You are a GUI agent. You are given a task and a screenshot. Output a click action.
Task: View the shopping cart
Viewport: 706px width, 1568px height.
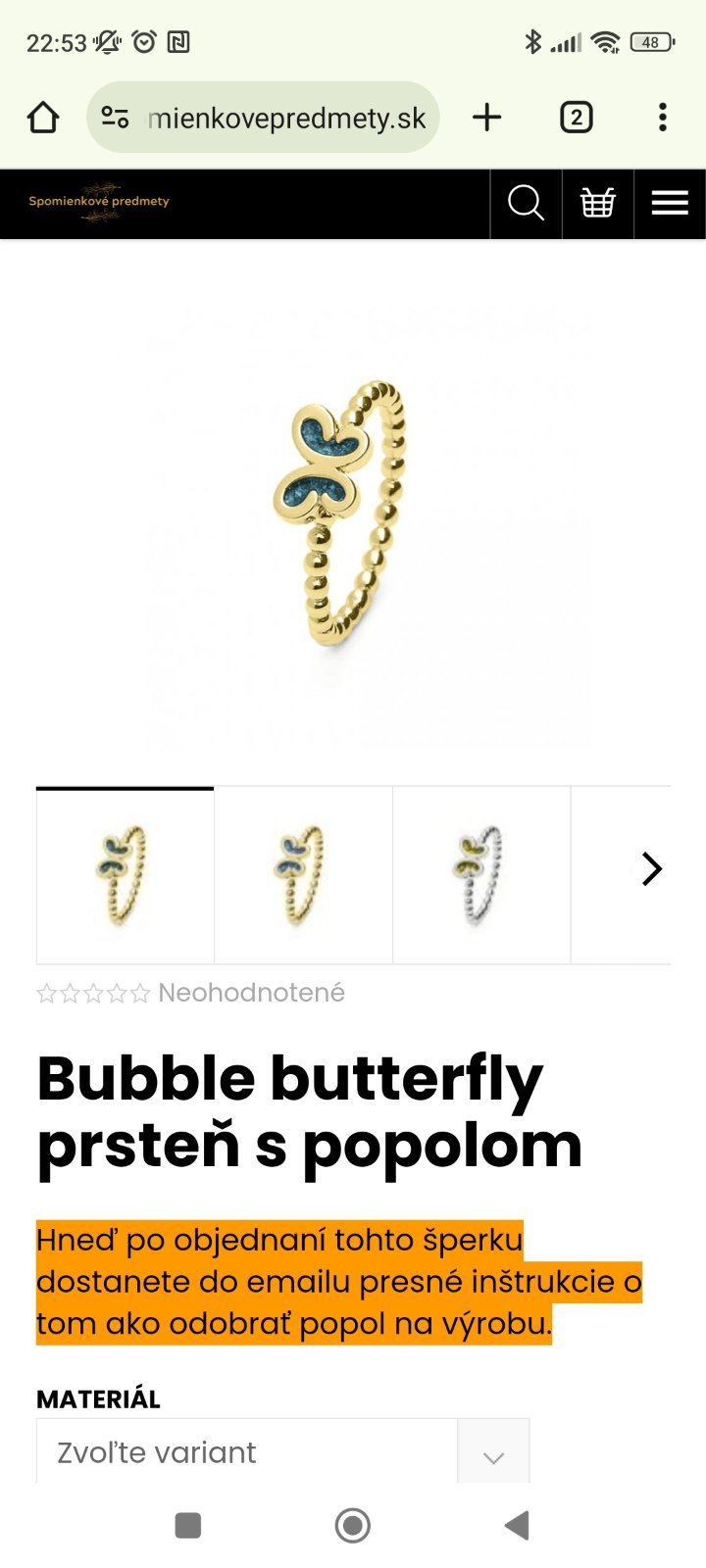point(598,204)
